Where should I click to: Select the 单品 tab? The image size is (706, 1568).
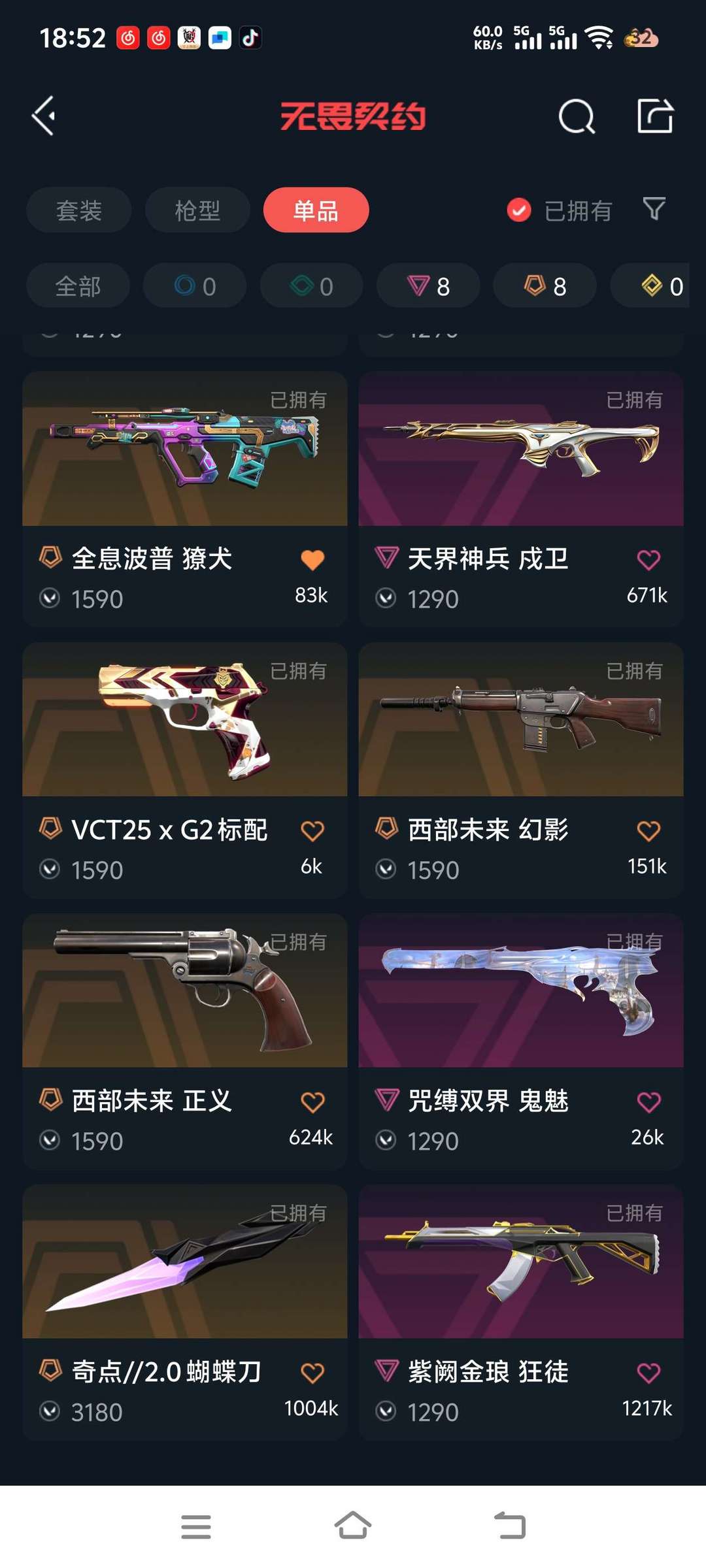coord(316,210)
